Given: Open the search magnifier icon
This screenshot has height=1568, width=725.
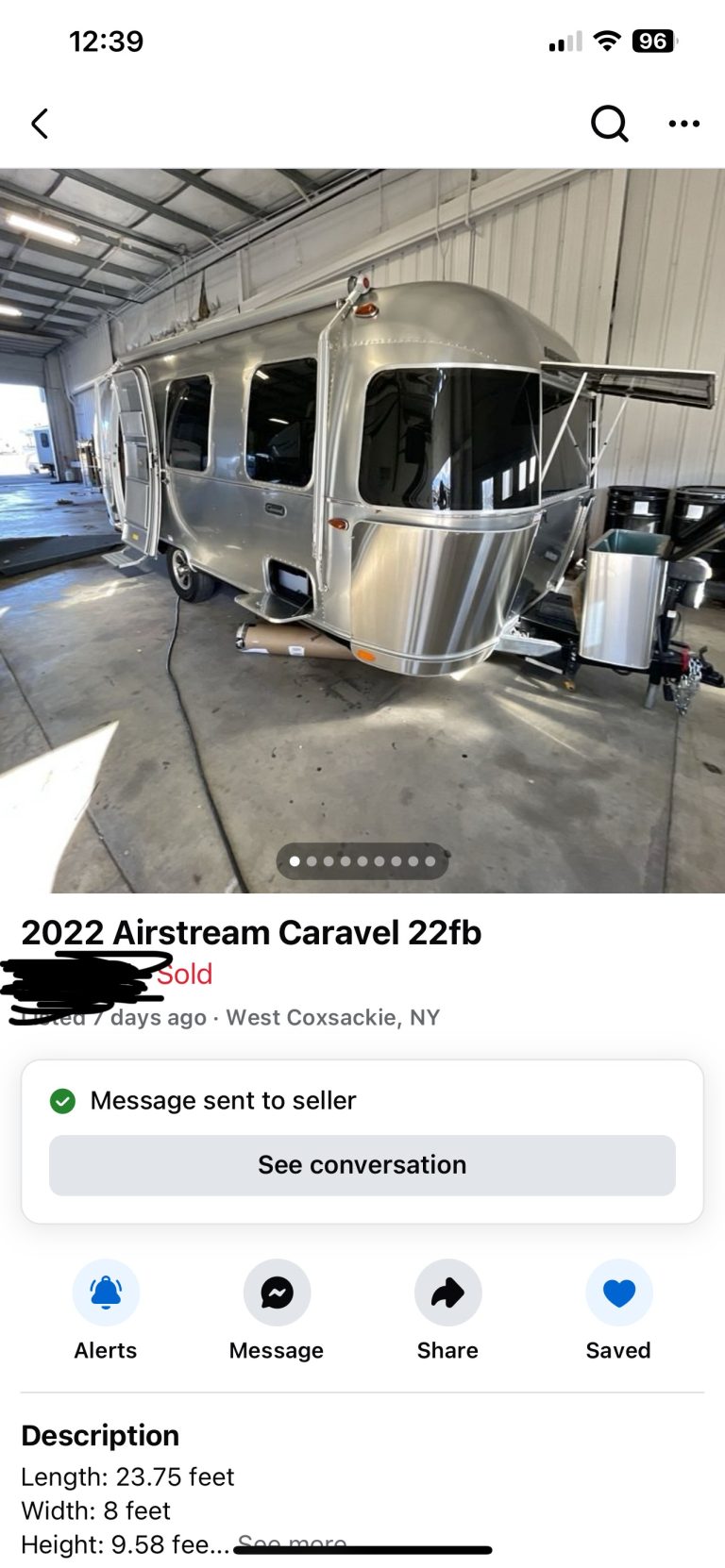Looking at the screenshot, I should [x=609, y=124].
